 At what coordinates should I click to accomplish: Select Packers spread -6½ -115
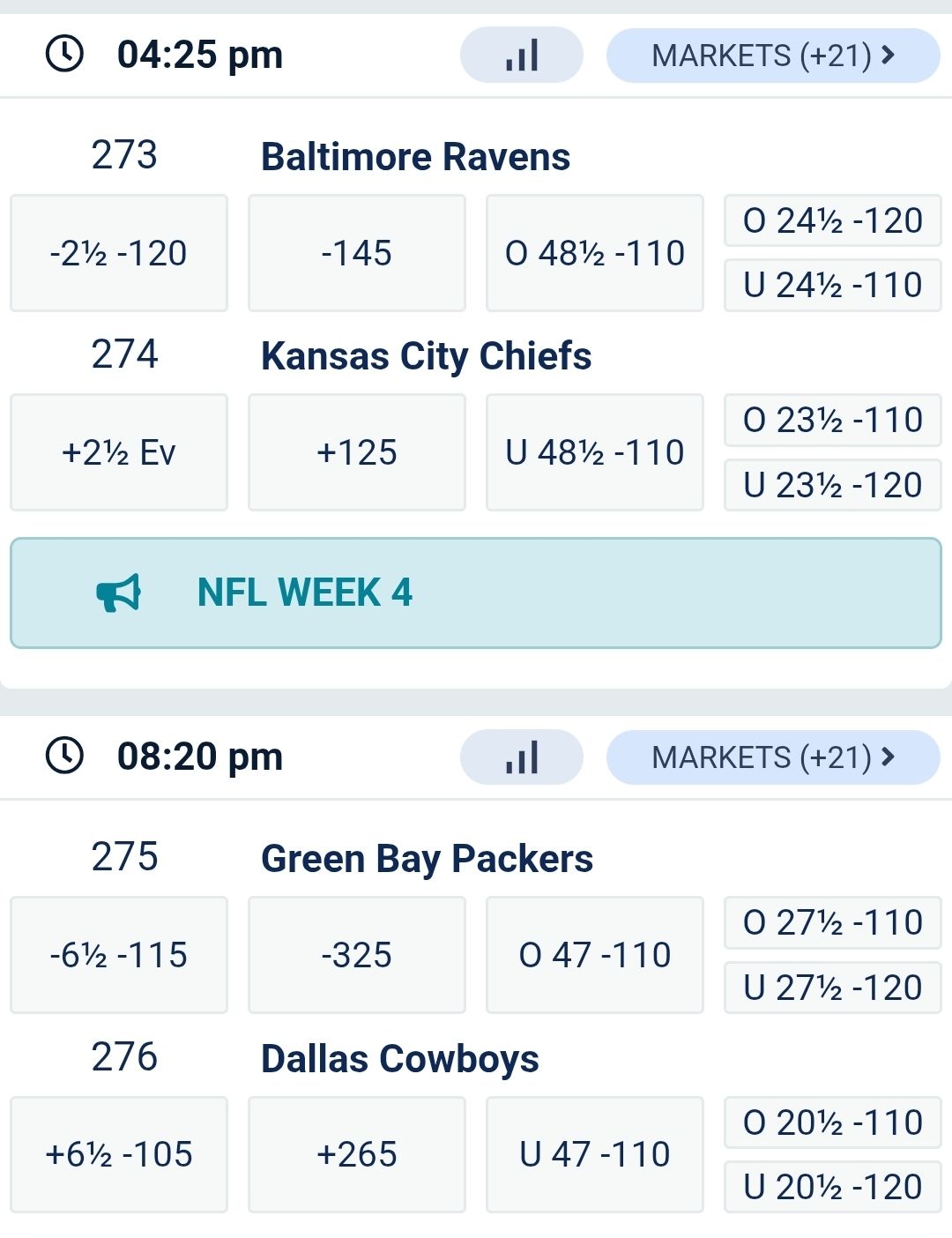119,956
